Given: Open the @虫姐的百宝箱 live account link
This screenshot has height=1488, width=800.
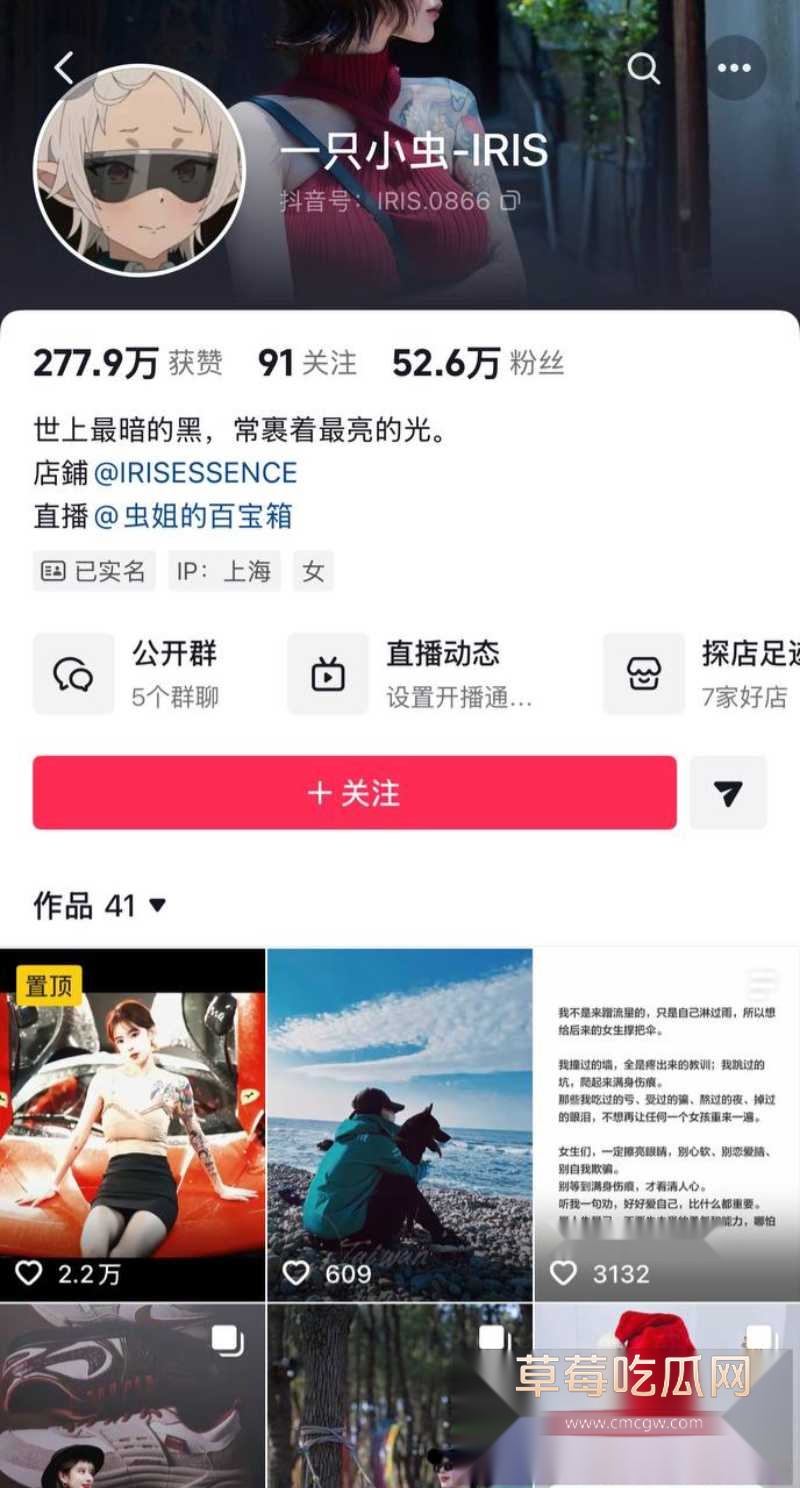Looking at the screenshot, I should [x=193, y=516].
